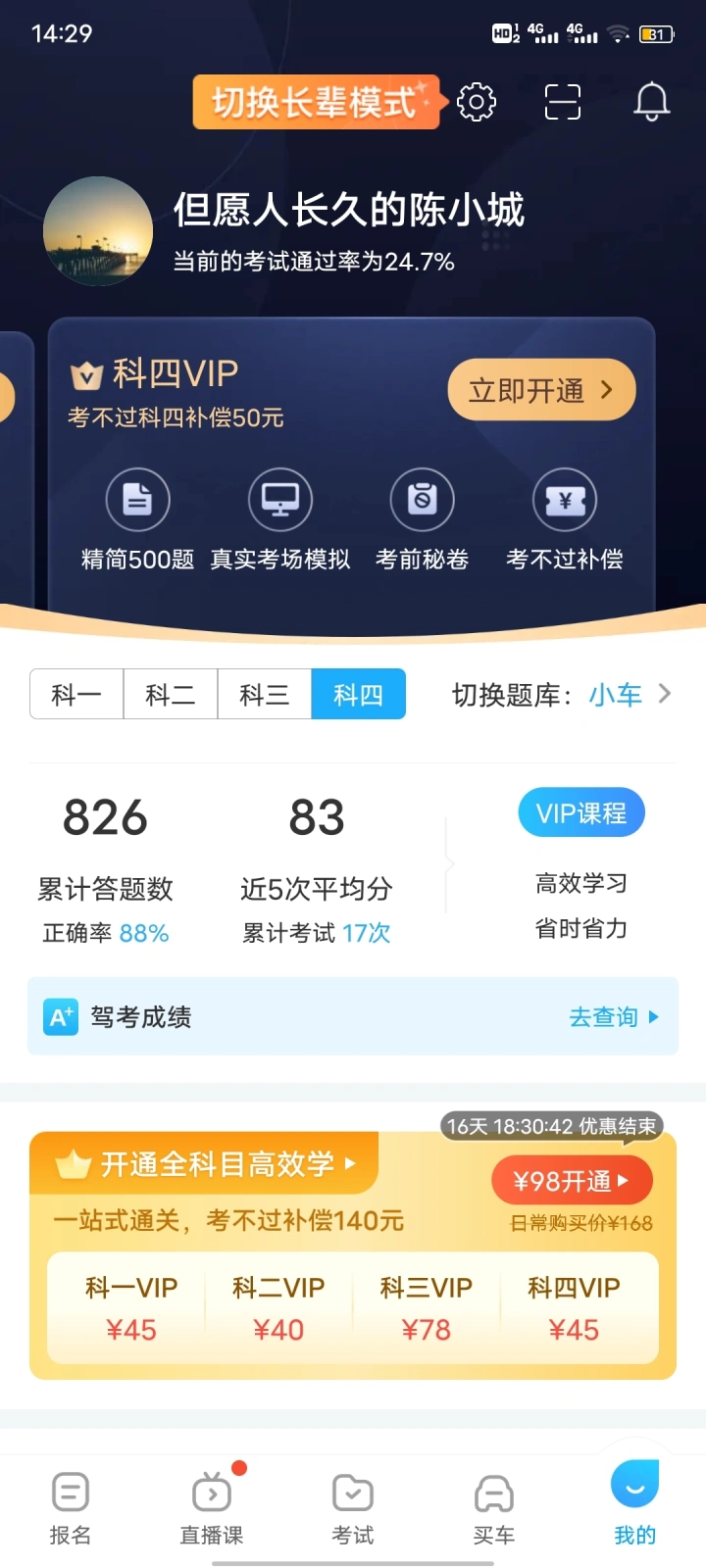The image size is (706, 1568).
Task: Open 驾考成绩 去查询 row
Action: point(353,1016)
